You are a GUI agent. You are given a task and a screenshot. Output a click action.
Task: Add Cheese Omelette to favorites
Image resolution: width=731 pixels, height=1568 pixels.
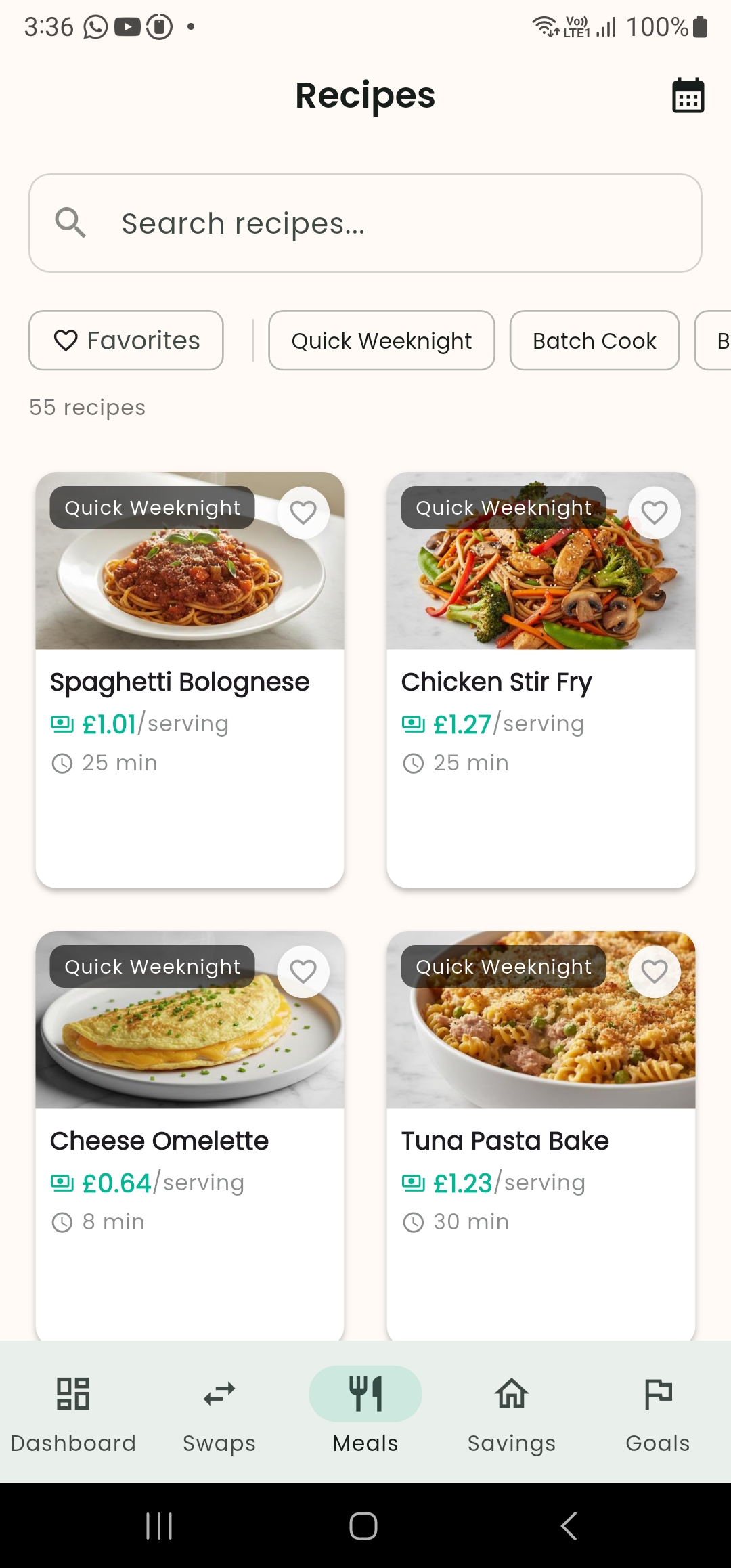coord(303,972)
